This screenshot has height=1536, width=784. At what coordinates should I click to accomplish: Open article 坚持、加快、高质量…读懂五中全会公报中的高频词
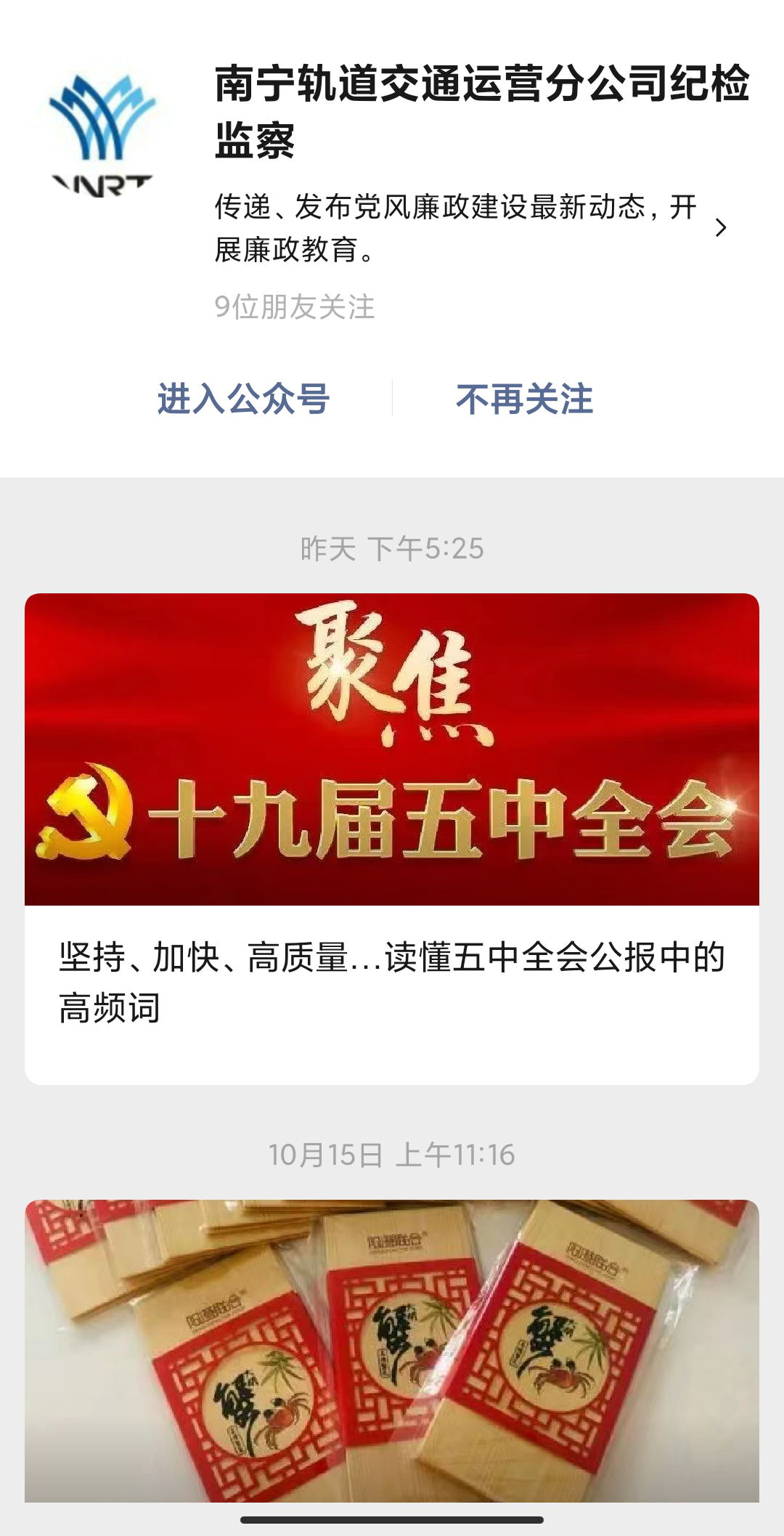(x=392, y=982)
